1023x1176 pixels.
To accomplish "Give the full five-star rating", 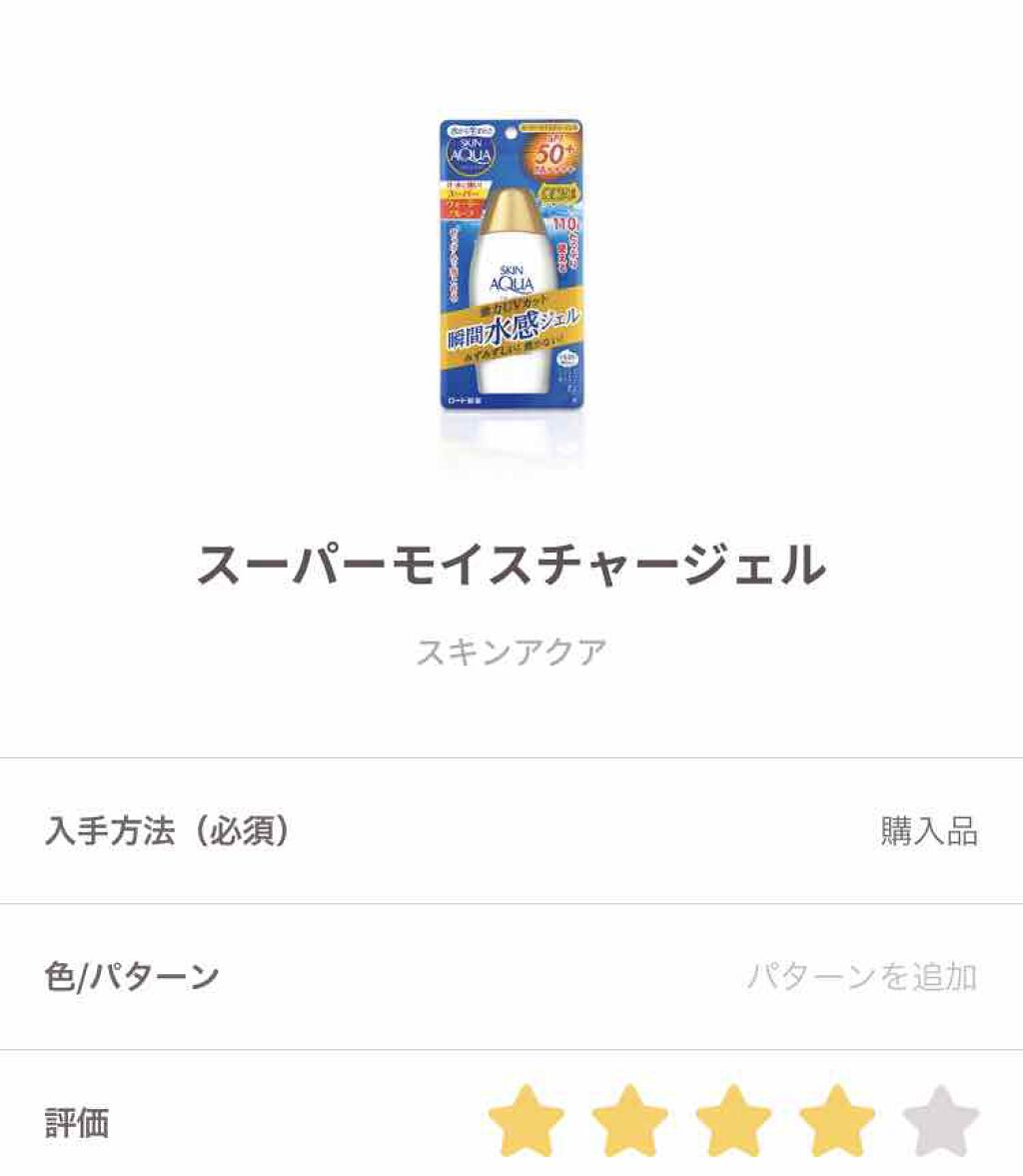I will 940,1121.
